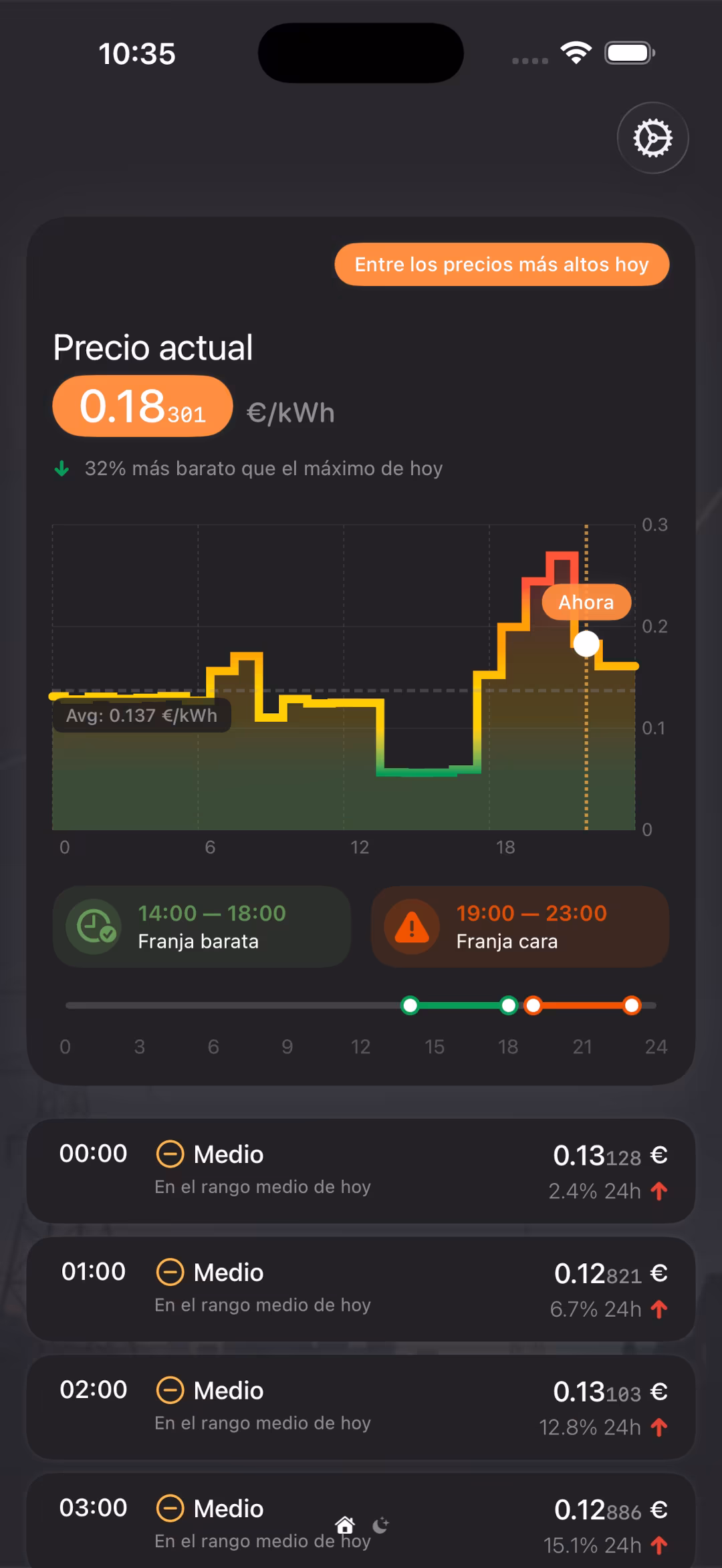Open the settings gear at top right
The height and width of the screenshot is (1568, 722).
(x=651, y=137)
